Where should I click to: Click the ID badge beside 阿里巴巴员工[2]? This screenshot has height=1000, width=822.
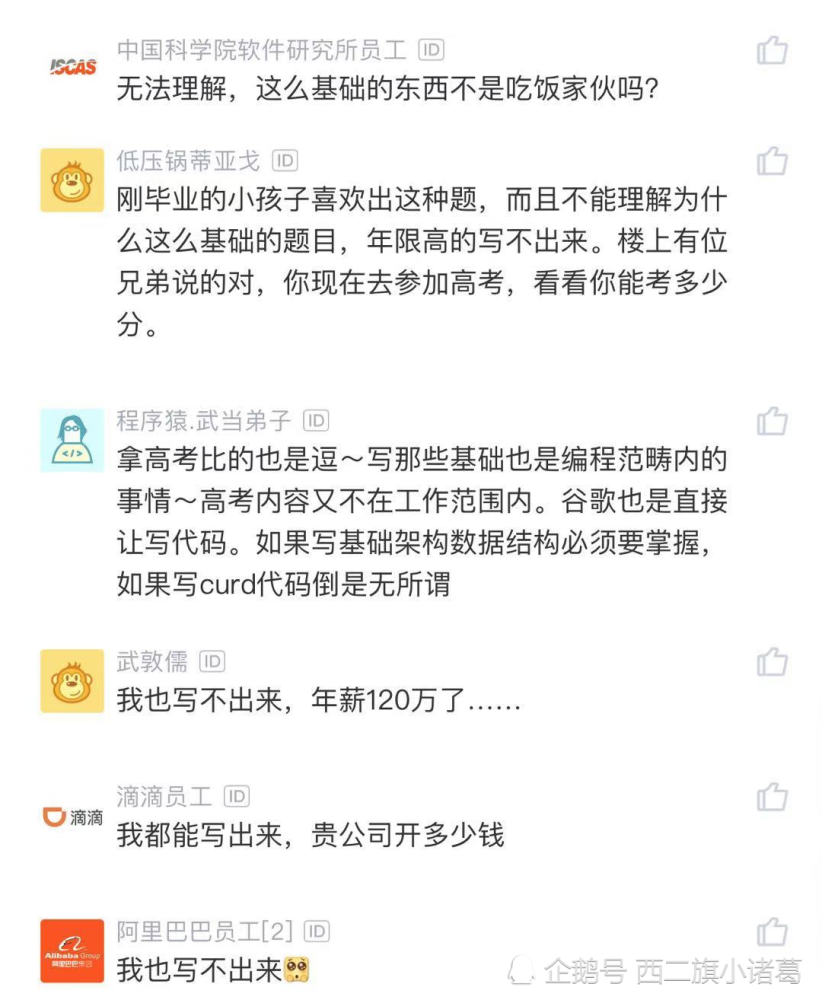tap(318, 930)
